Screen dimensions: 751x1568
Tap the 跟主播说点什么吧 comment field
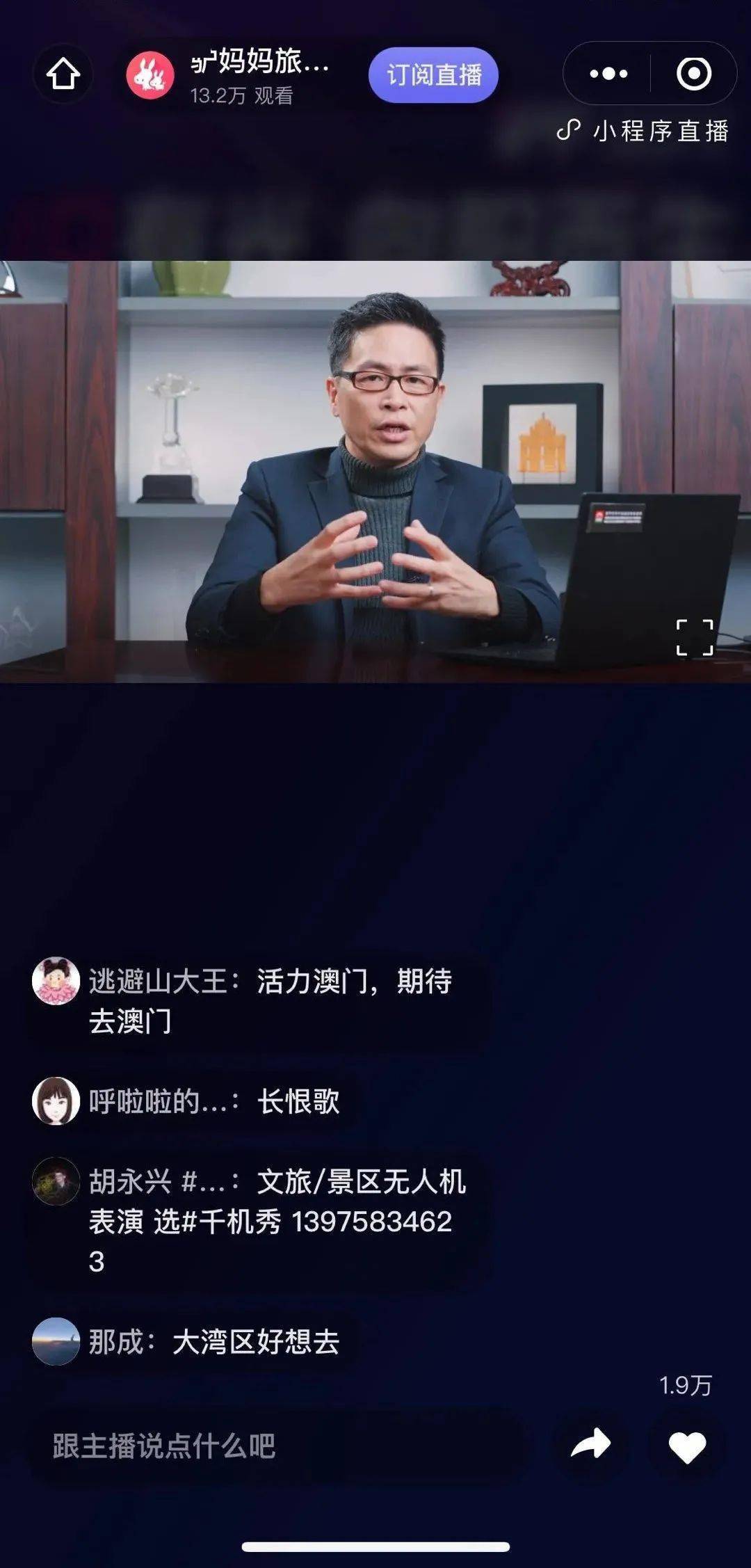pyautogui.click(x=278, y=1446)
